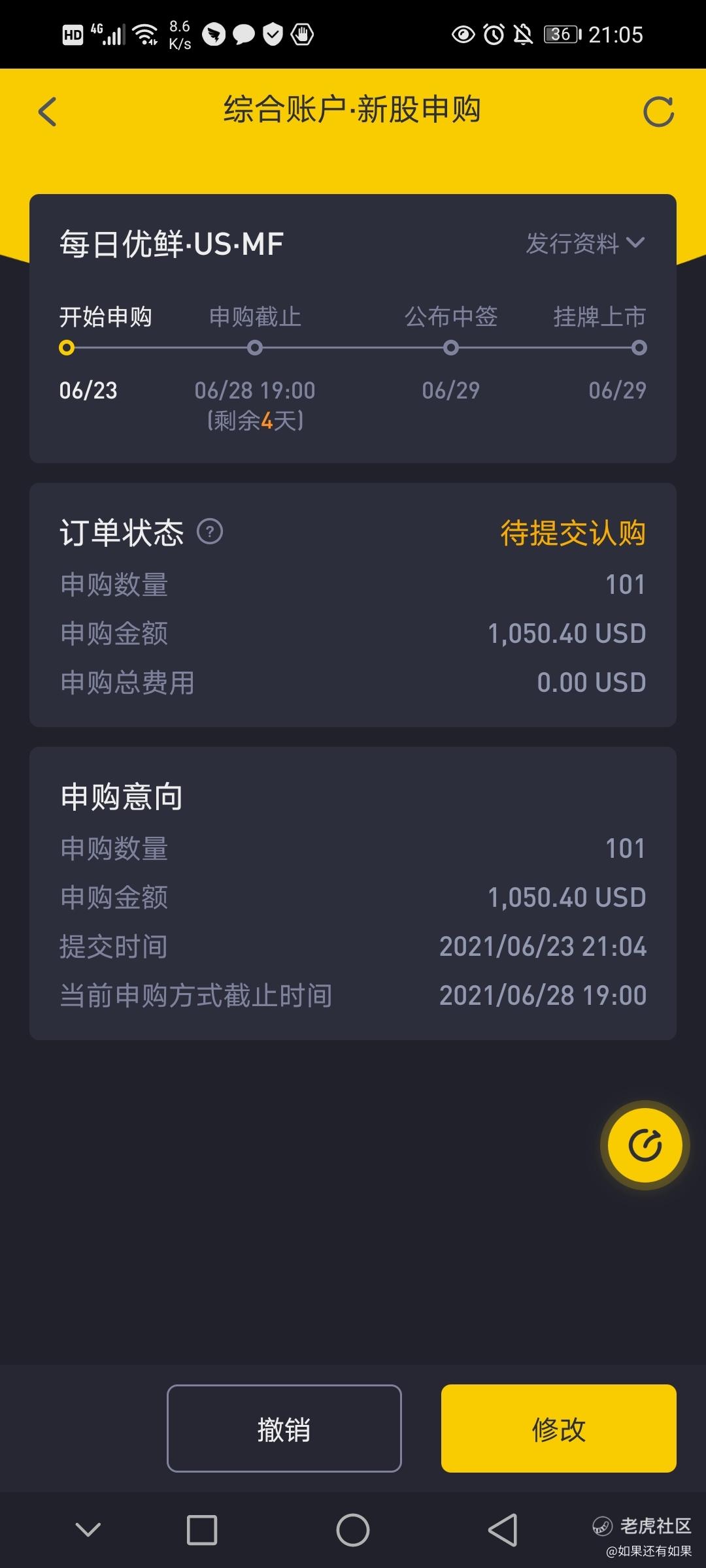706x1568 pixels.
Task: Expand the 发行资料 dropdown
Action: (585, 244)
